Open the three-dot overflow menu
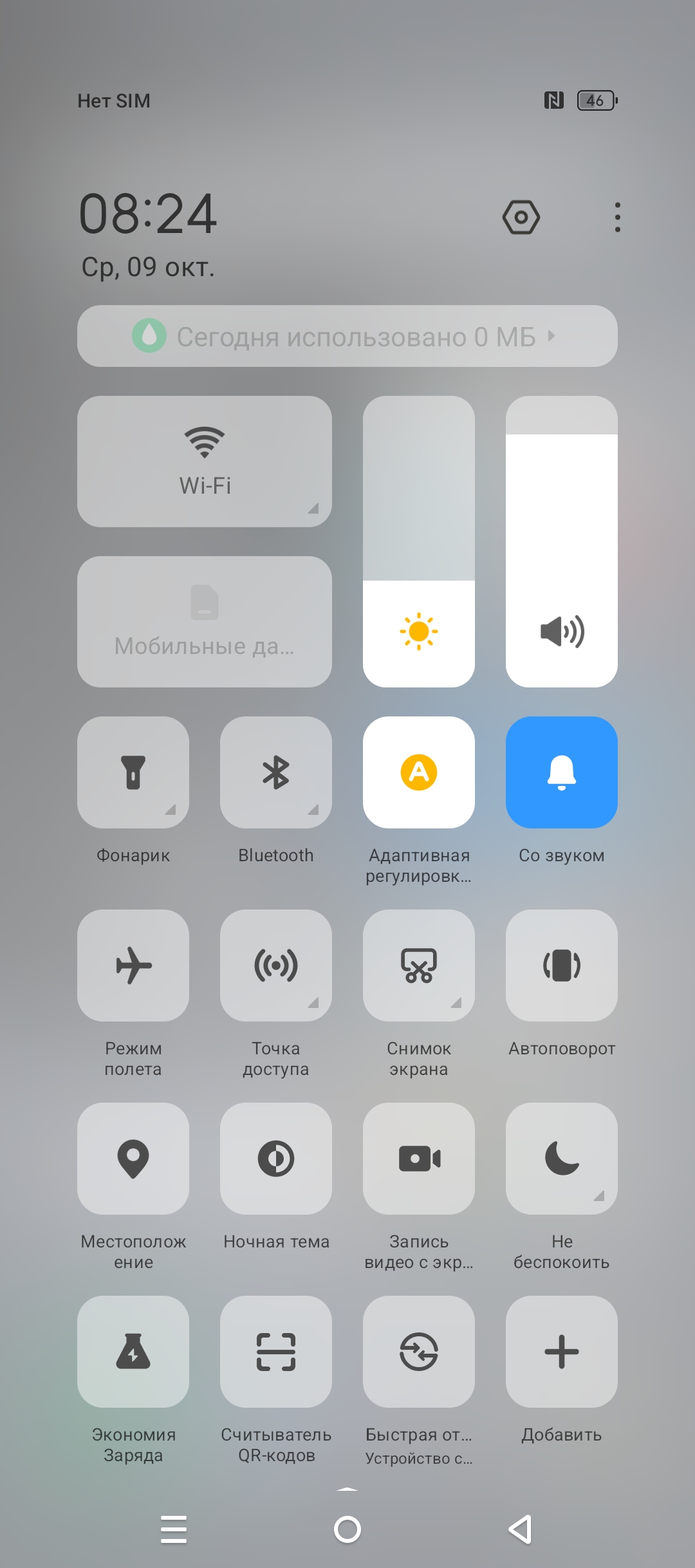 pyautogui.click(x=617, y=218)
